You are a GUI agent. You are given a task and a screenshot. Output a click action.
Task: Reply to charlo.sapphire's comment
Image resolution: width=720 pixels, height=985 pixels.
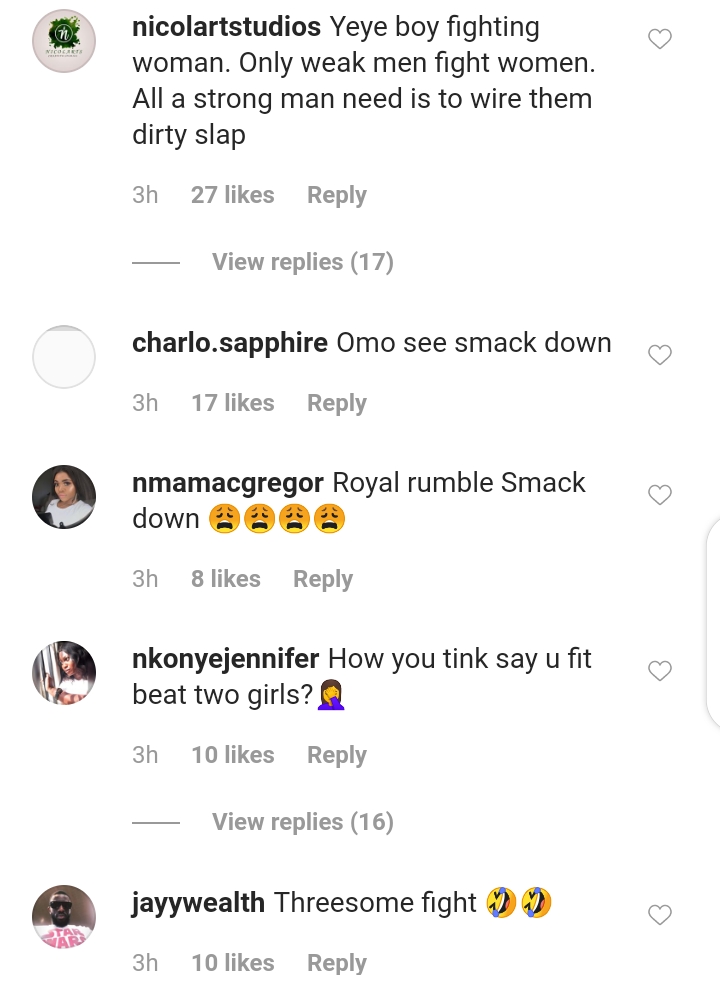[336, 403]
